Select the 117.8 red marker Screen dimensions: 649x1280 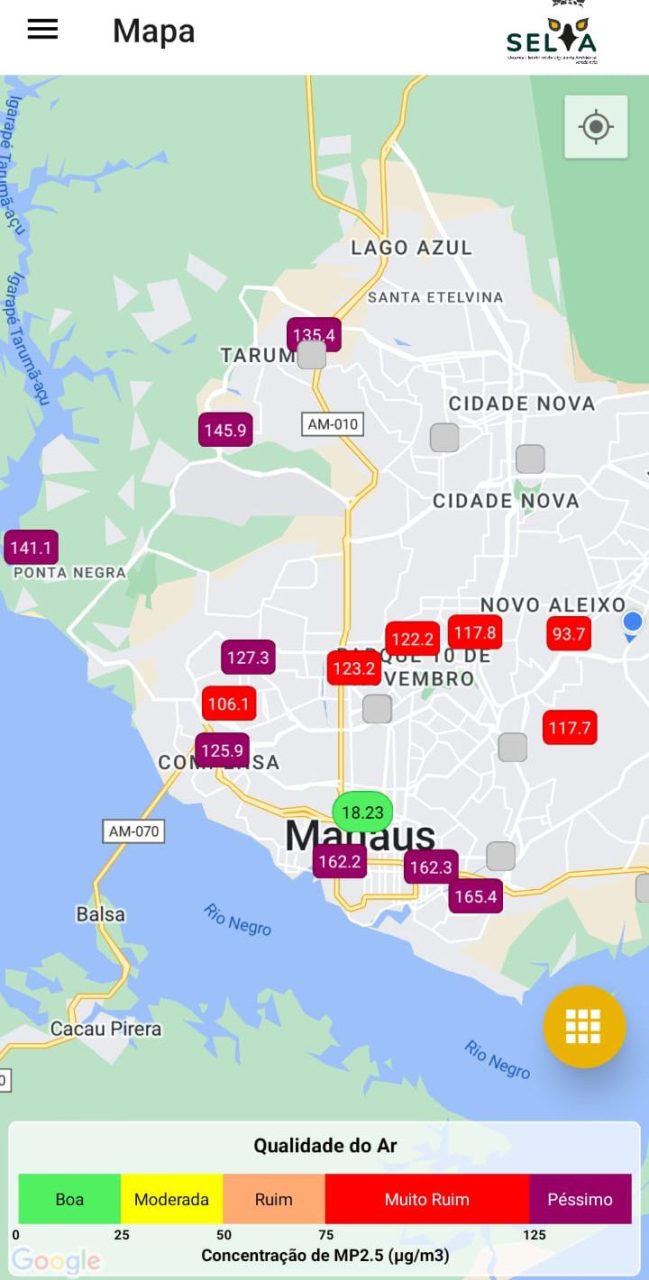[474, 632]
